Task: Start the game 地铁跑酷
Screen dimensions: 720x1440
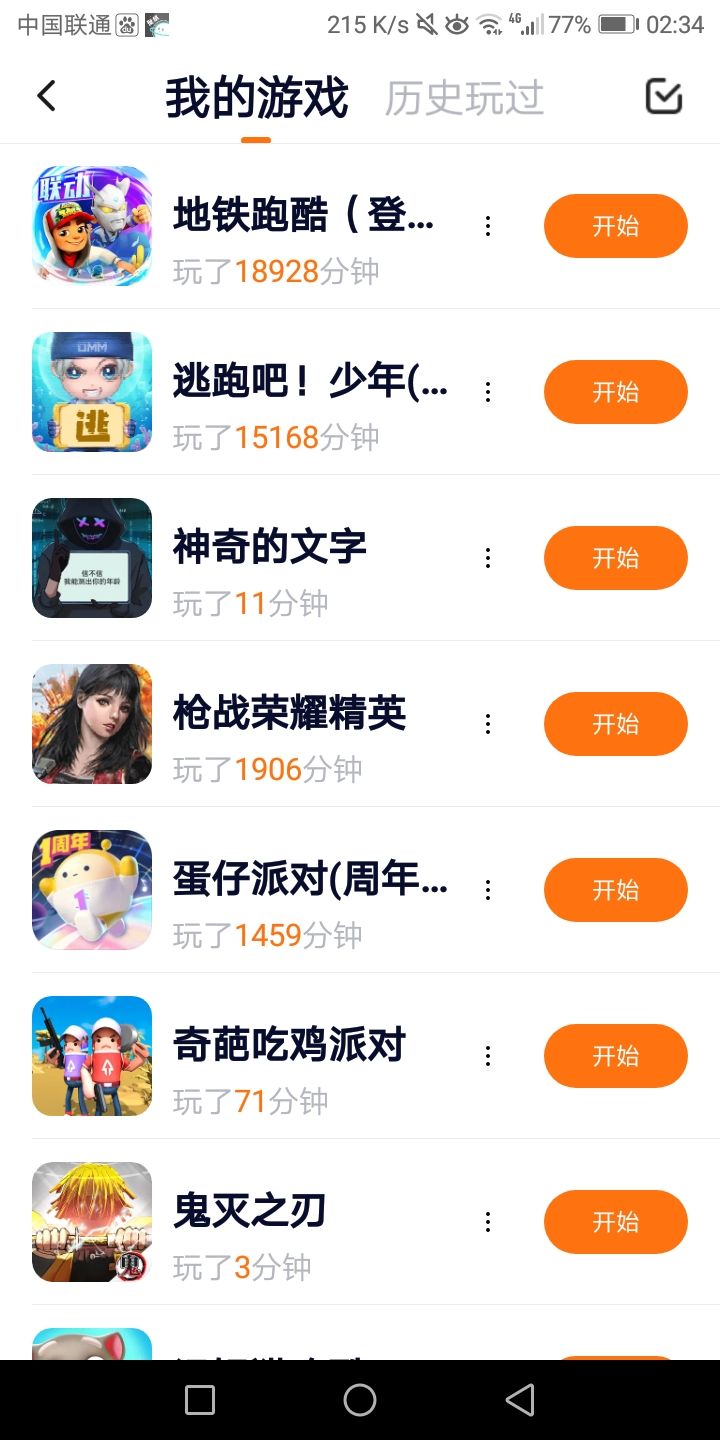Action: coord(615,226)
